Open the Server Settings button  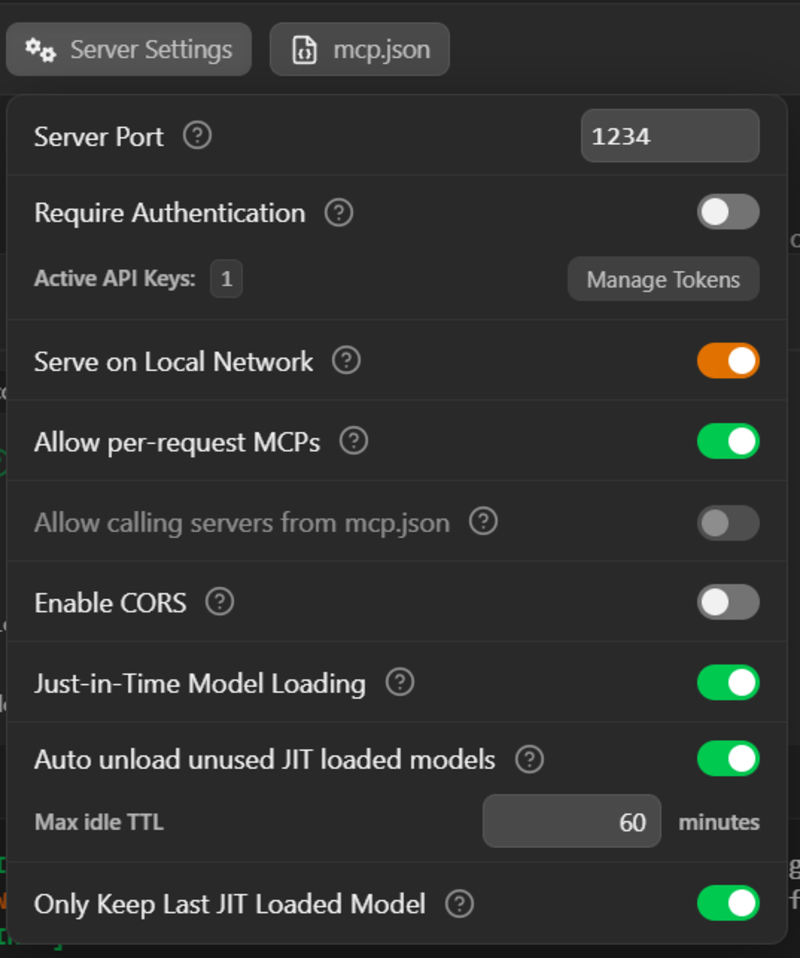pos(129,49)
